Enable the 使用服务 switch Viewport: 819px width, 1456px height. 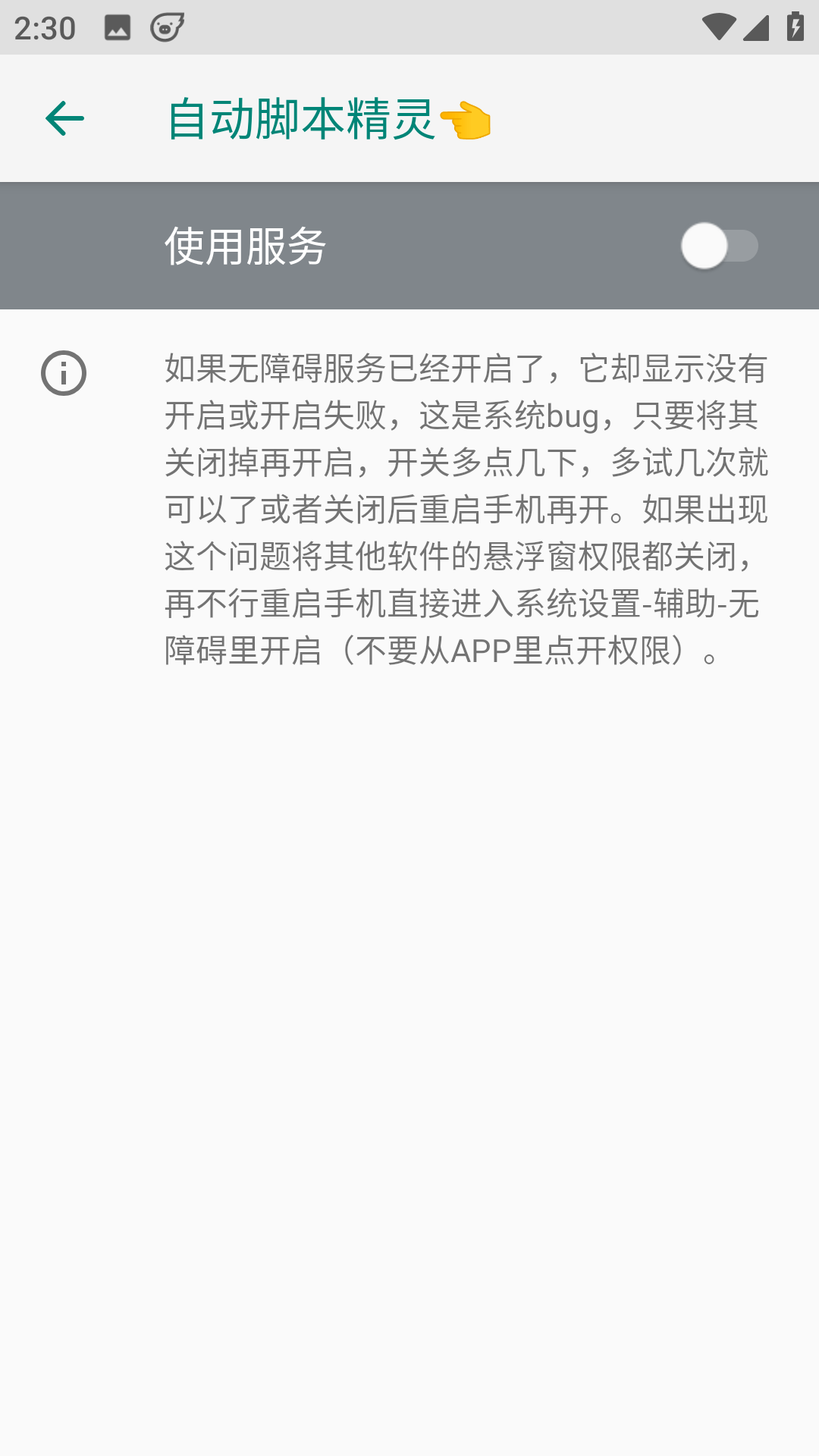[719, 246]
